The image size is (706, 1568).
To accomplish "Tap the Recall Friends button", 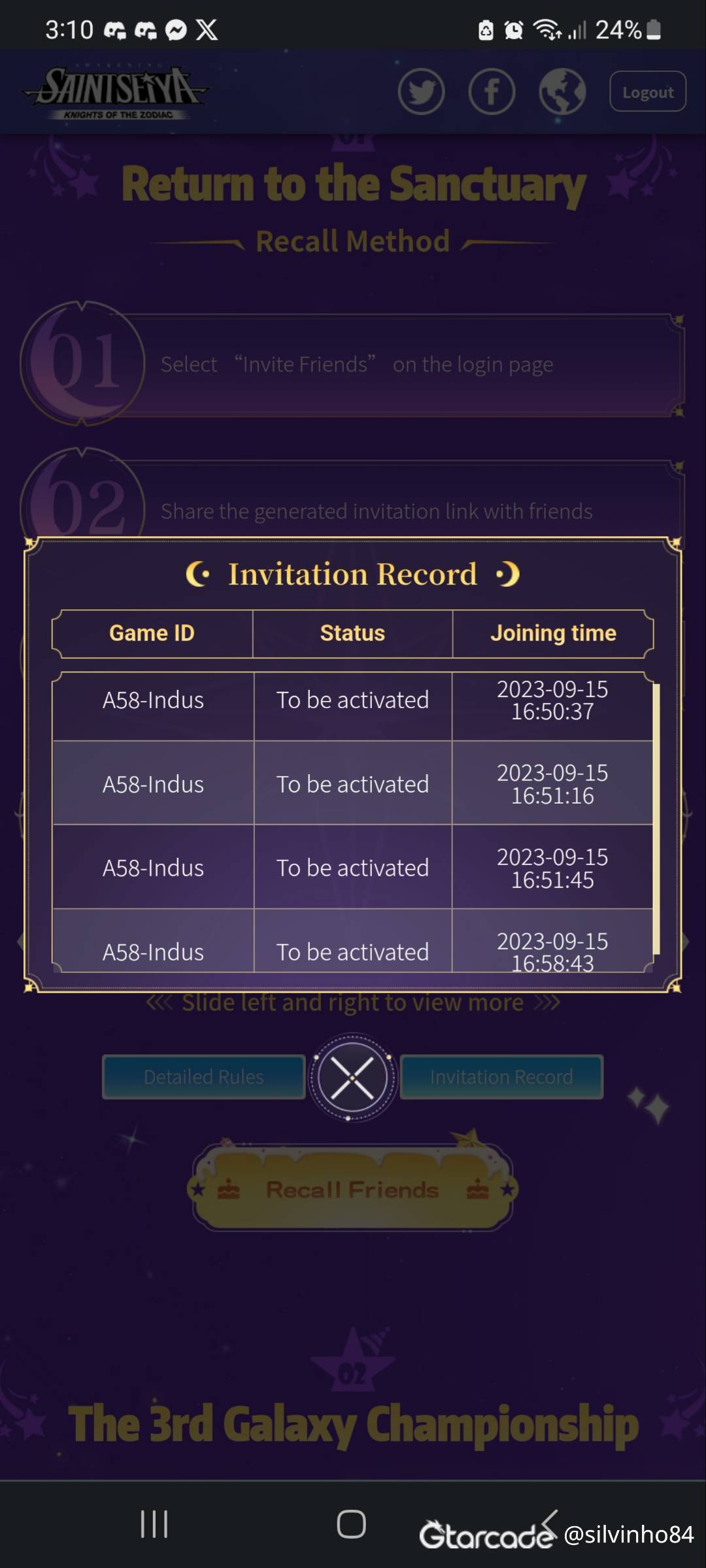I will [x=352, y=1189].
